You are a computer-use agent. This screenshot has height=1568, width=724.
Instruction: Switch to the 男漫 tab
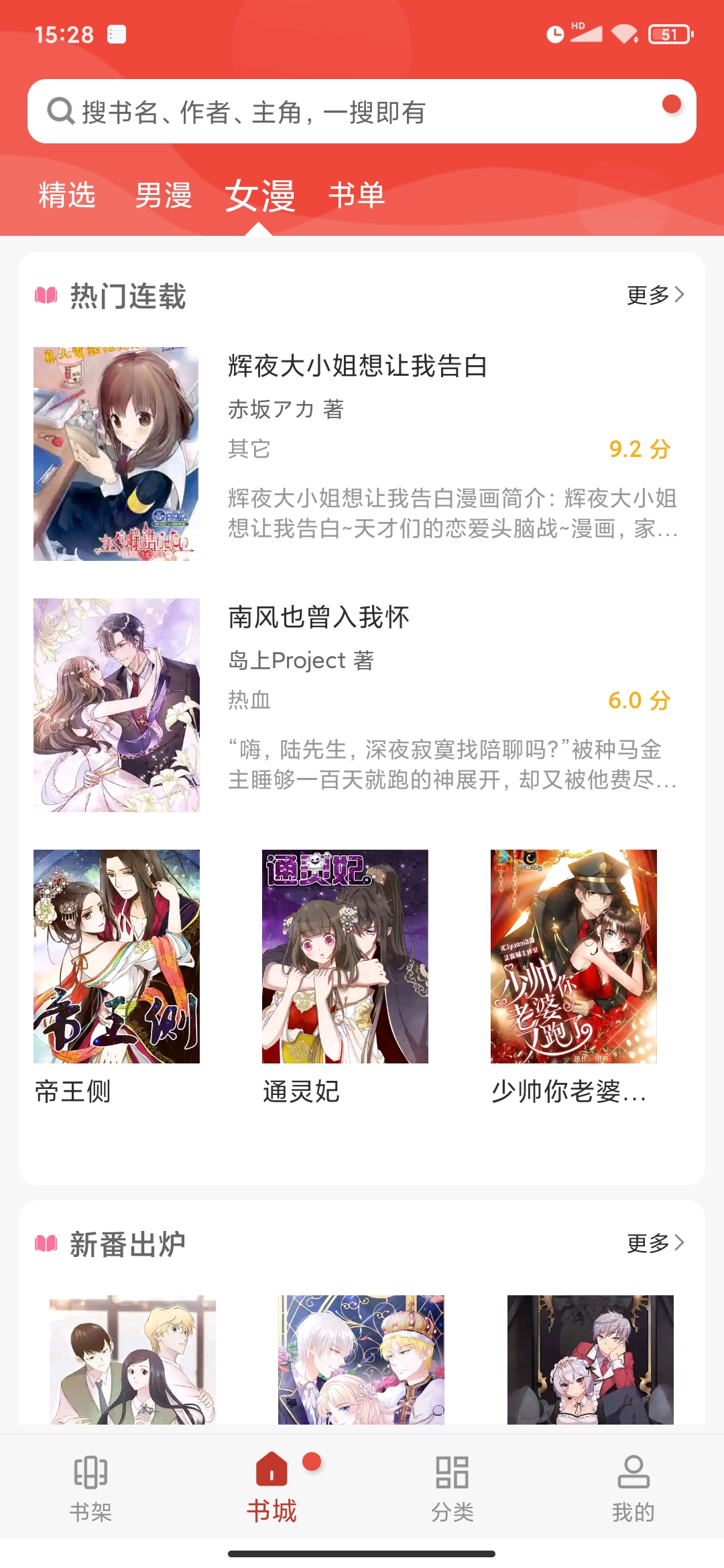[x=163, y=196]
